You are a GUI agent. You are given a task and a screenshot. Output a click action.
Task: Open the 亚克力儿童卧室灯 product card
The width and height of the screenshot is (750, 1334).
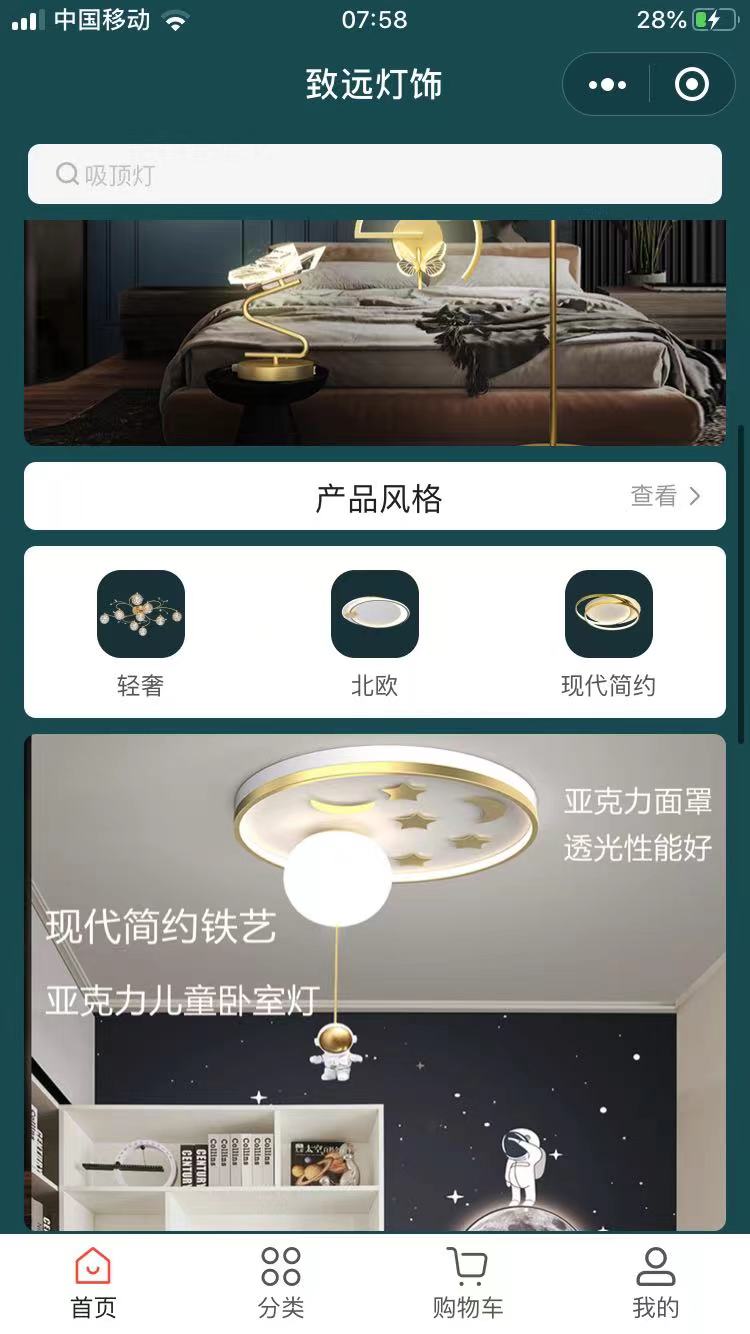point(375,982)
